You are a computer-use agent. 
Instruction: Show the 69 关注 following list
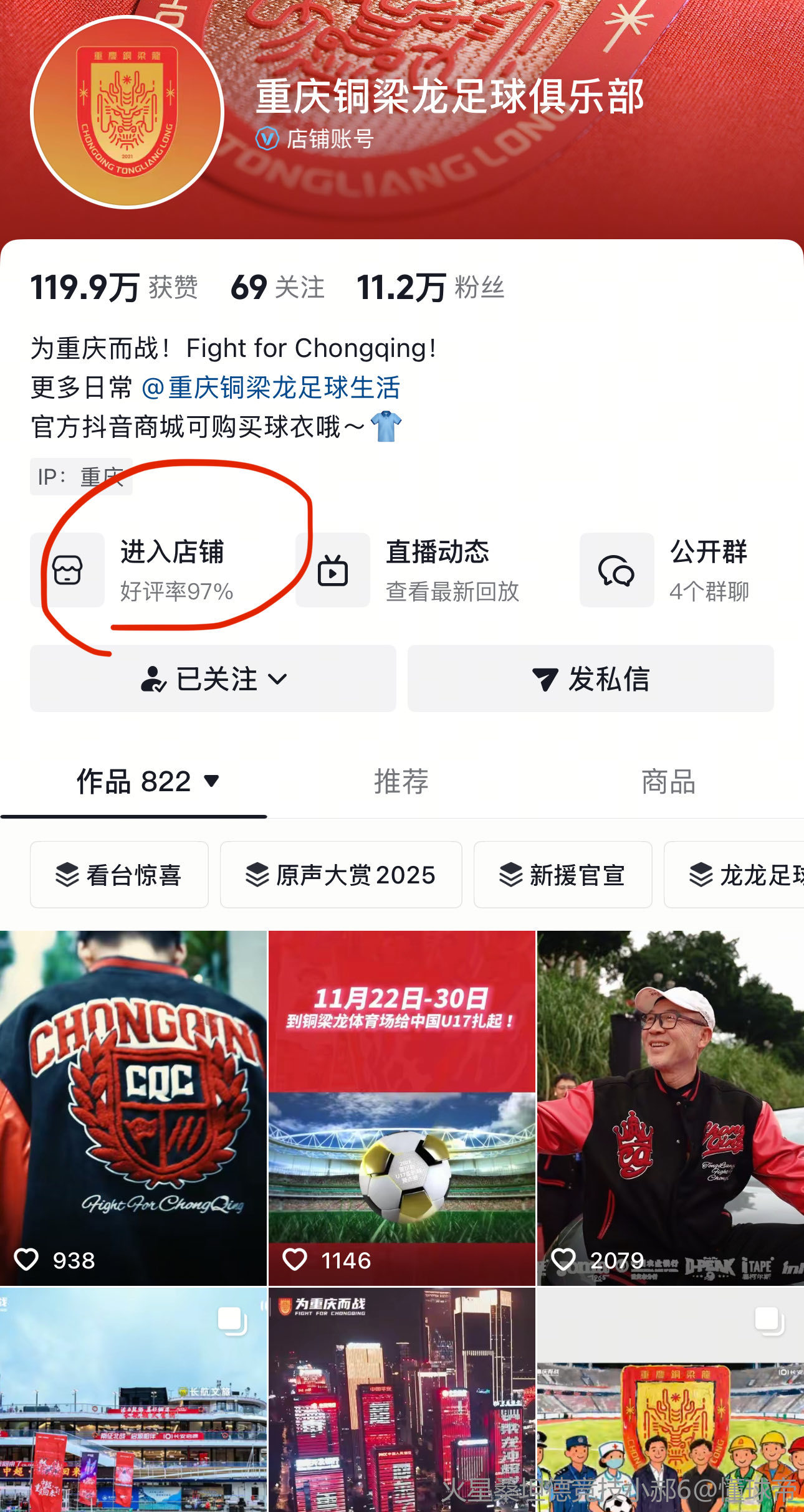tap(277, 288)
